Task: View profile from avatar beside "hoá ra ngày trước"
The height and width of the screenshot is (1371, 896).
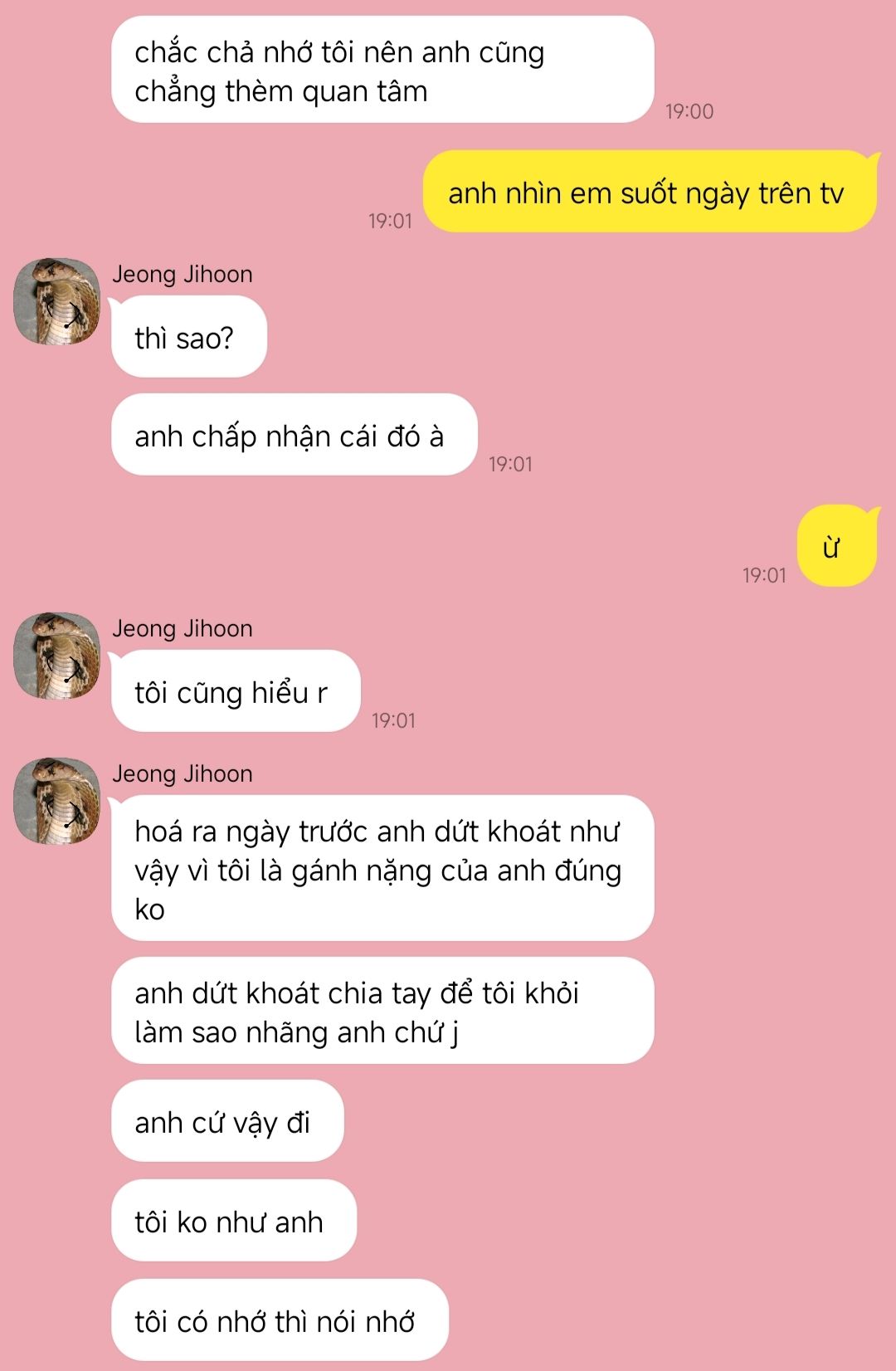Action: 56,801
